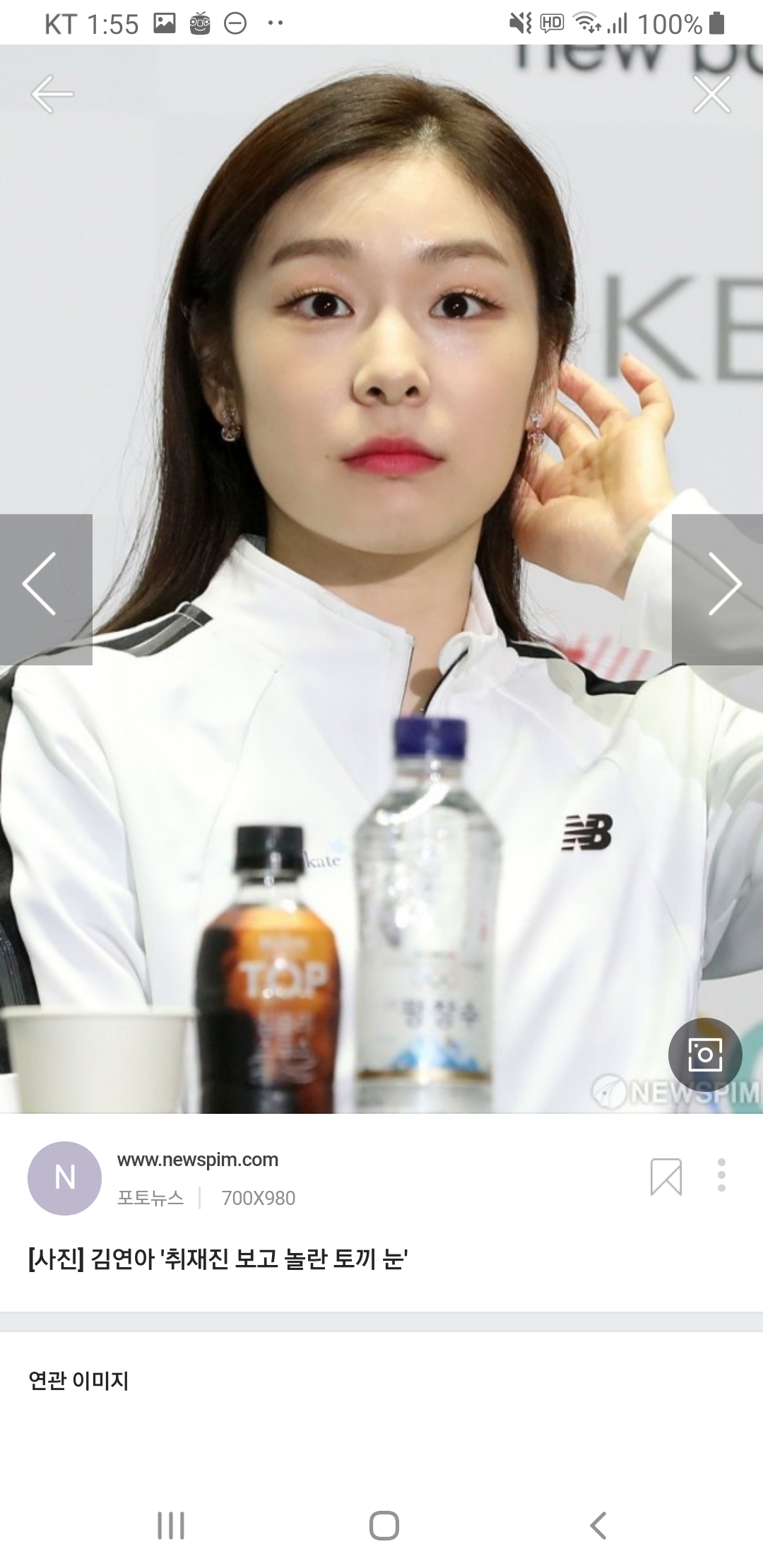Open recent apps from navigation bar
The height and width of the screenshot is (1568, 763).
coord(170,1525)
